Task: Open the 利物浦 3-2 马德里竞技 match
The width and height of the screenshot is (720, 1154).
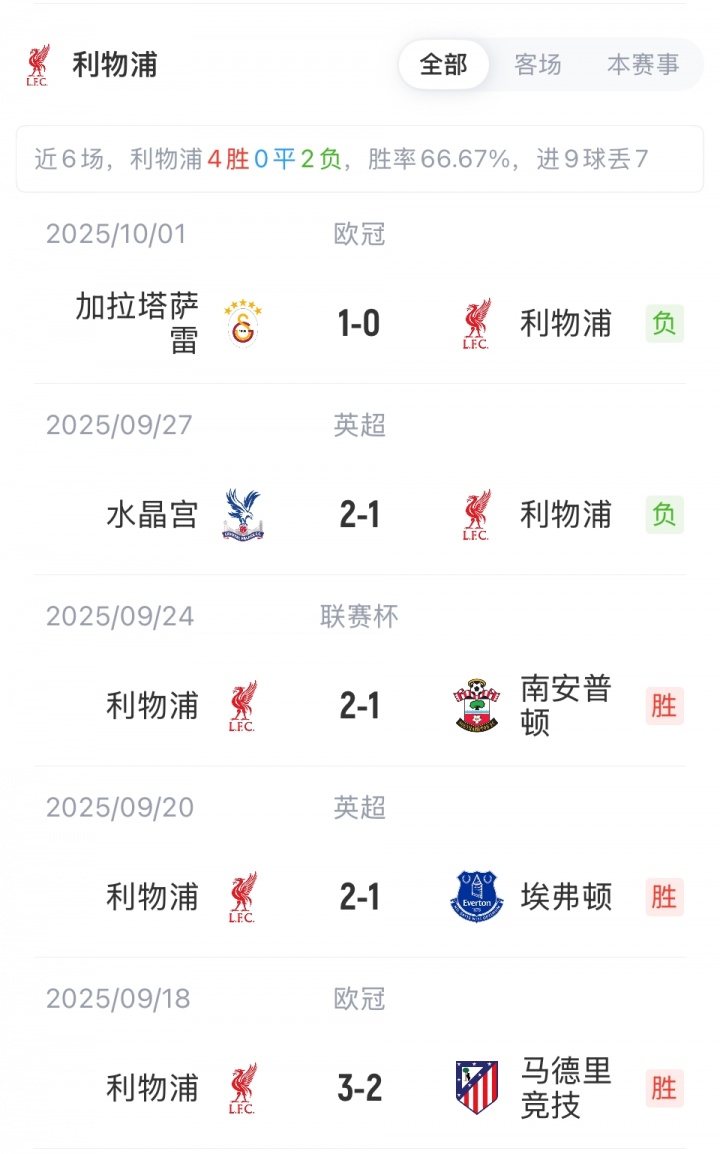Action: [x=359, y=1087]
